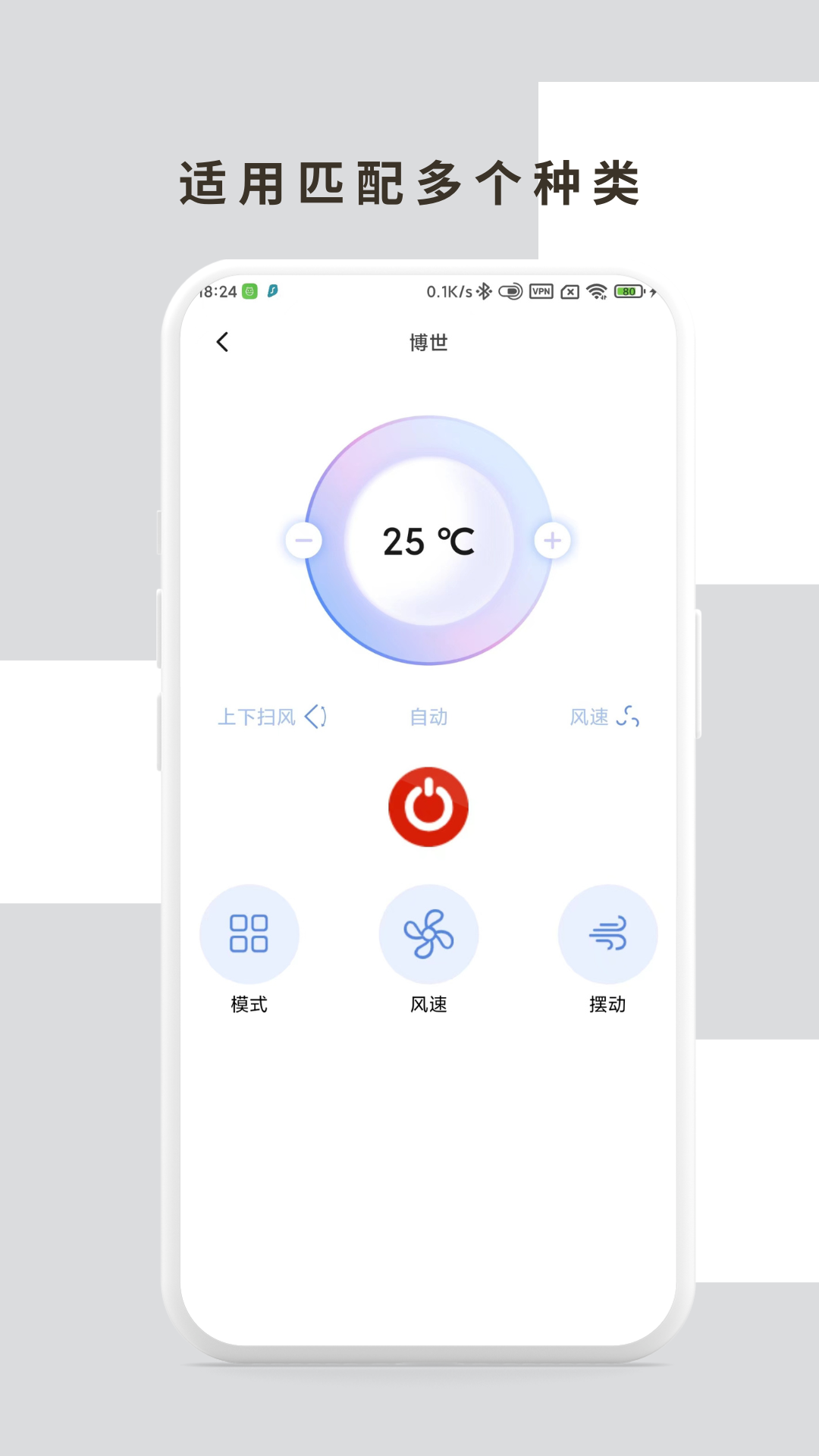Tap the battery indicator showing 80

[x=630, y=290]
